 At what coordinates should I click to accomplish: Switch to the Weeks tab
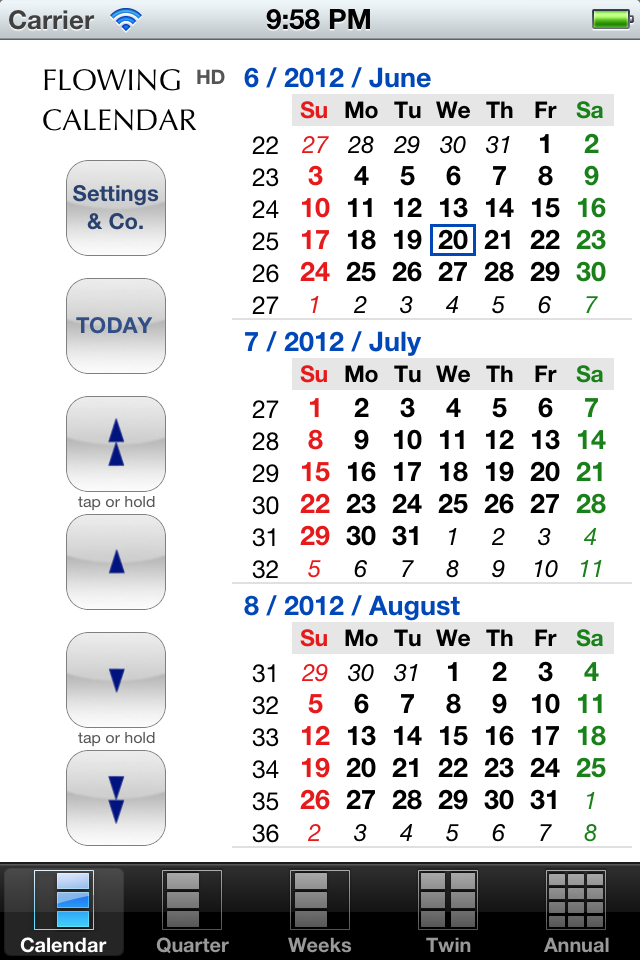320,912
